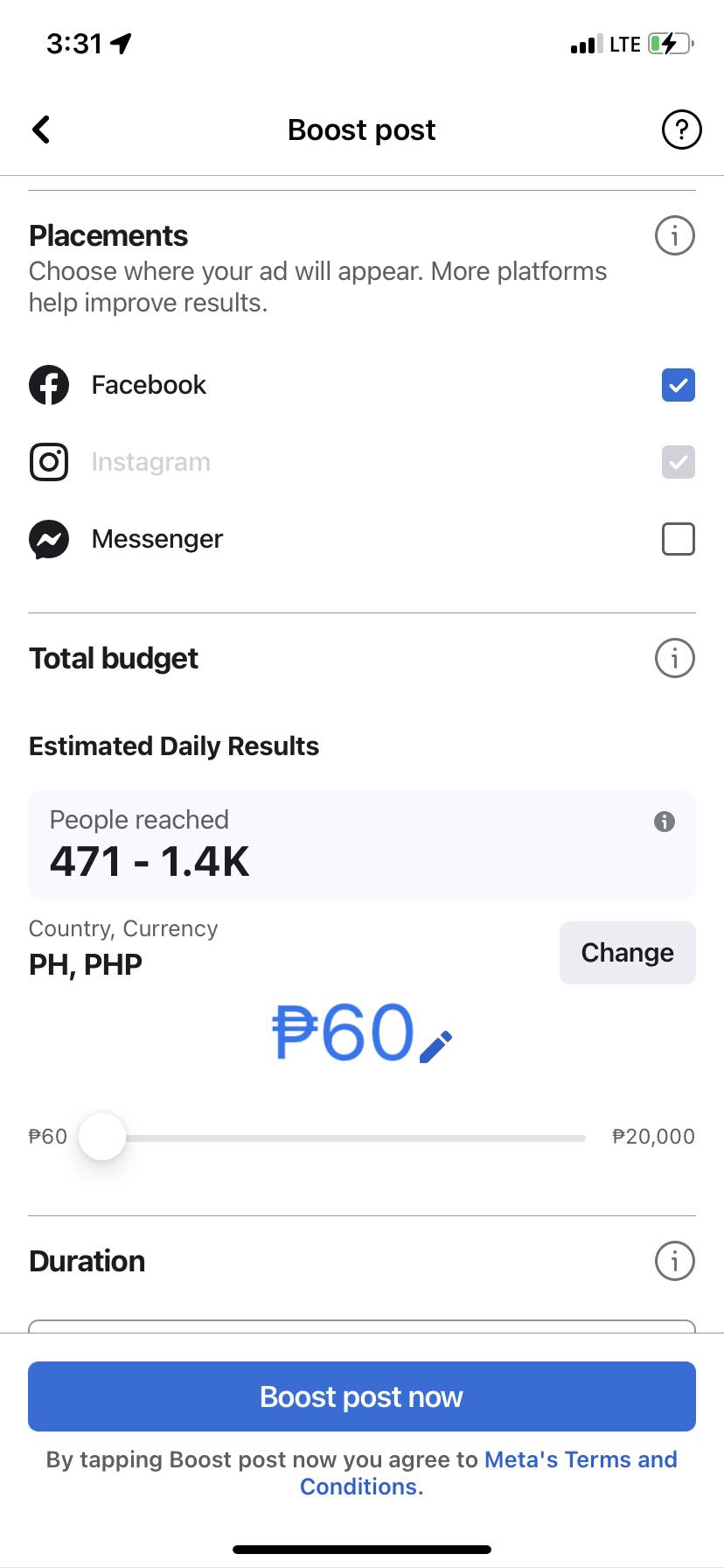
Task: Open Total budget info
Action: [674, 658]
